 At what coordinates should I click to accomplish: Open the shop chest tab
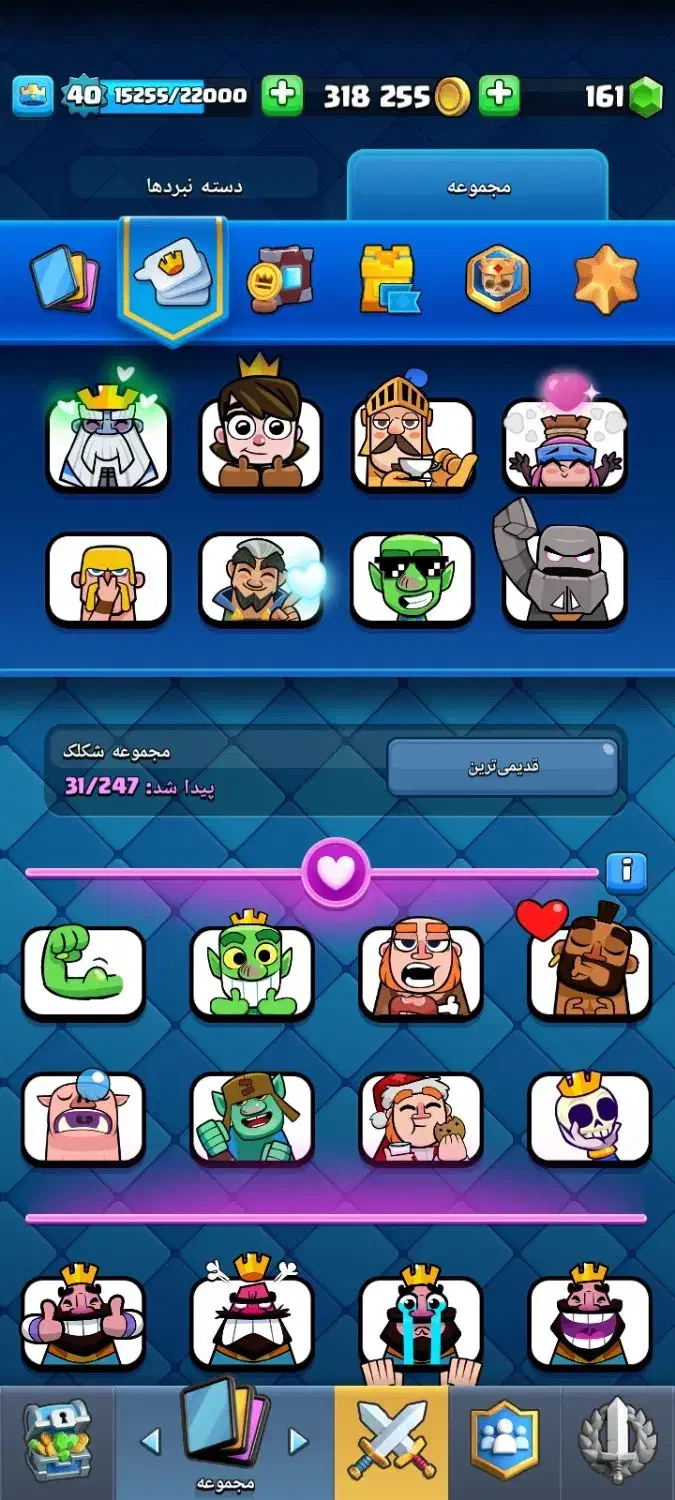pyautogui.click(x=57, y=1441)
